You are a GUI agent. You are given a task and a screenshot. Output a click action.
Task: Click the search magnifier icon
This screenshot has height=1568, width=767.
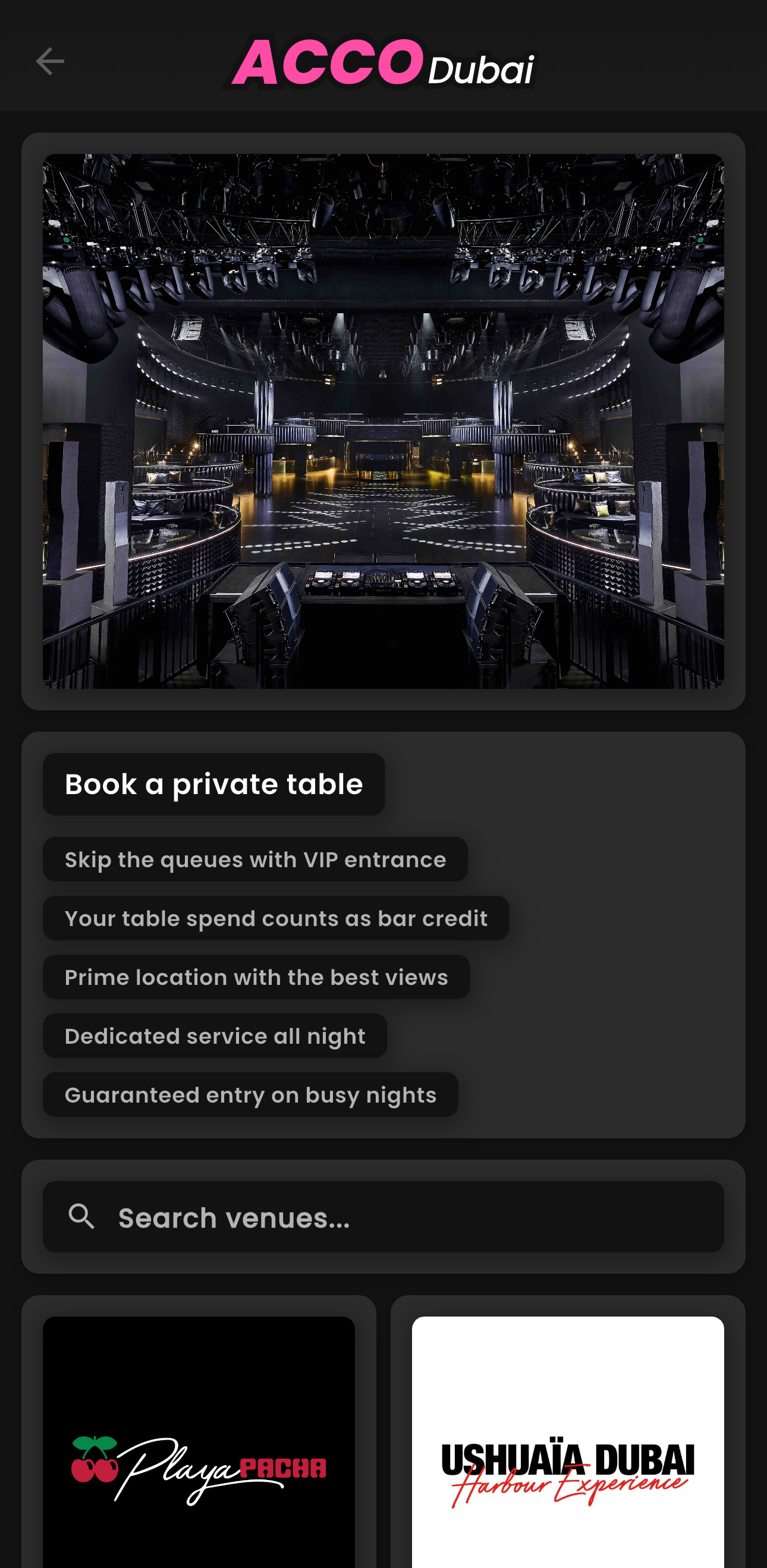pos(83,1217)
